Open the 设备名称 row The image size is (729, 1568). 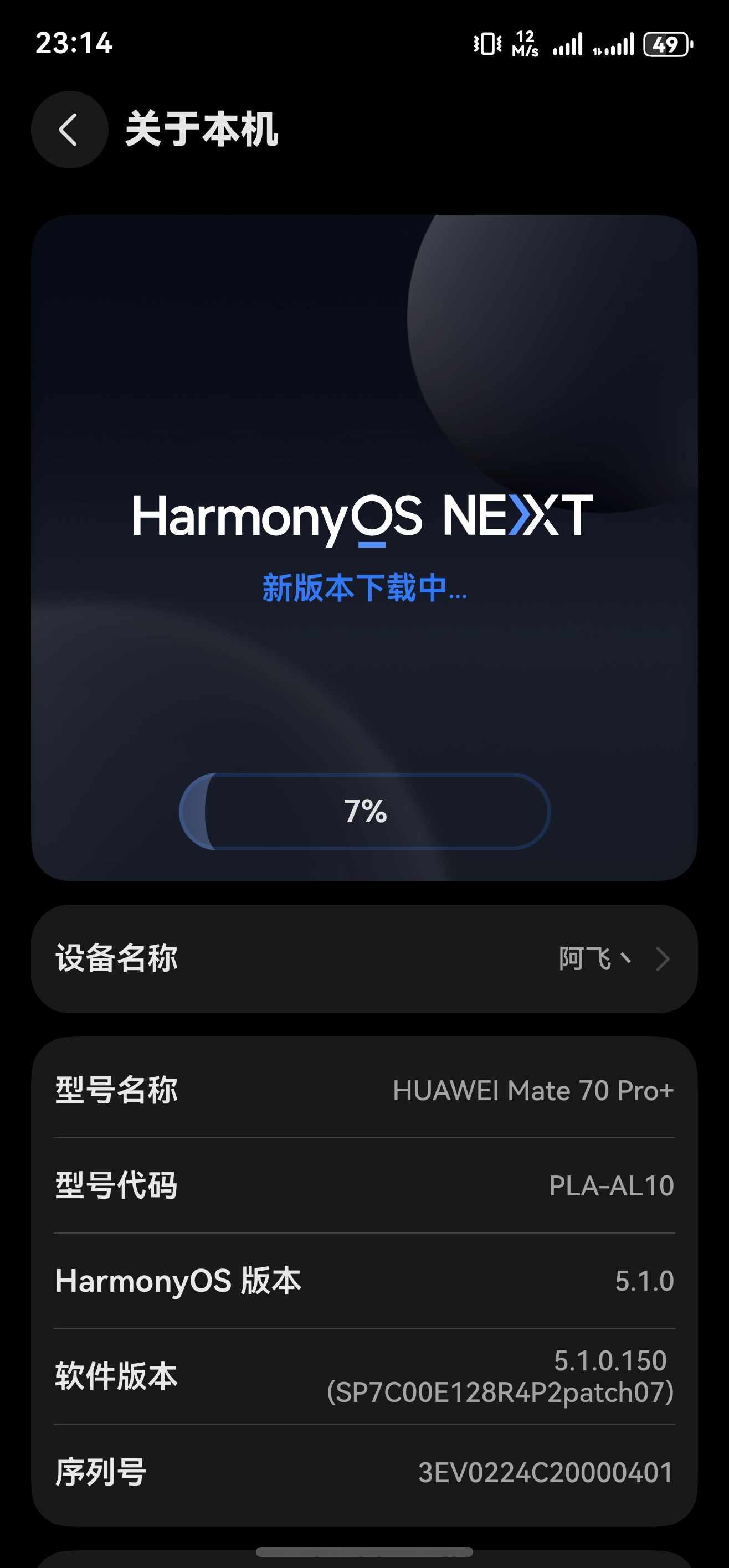[364, 959]
